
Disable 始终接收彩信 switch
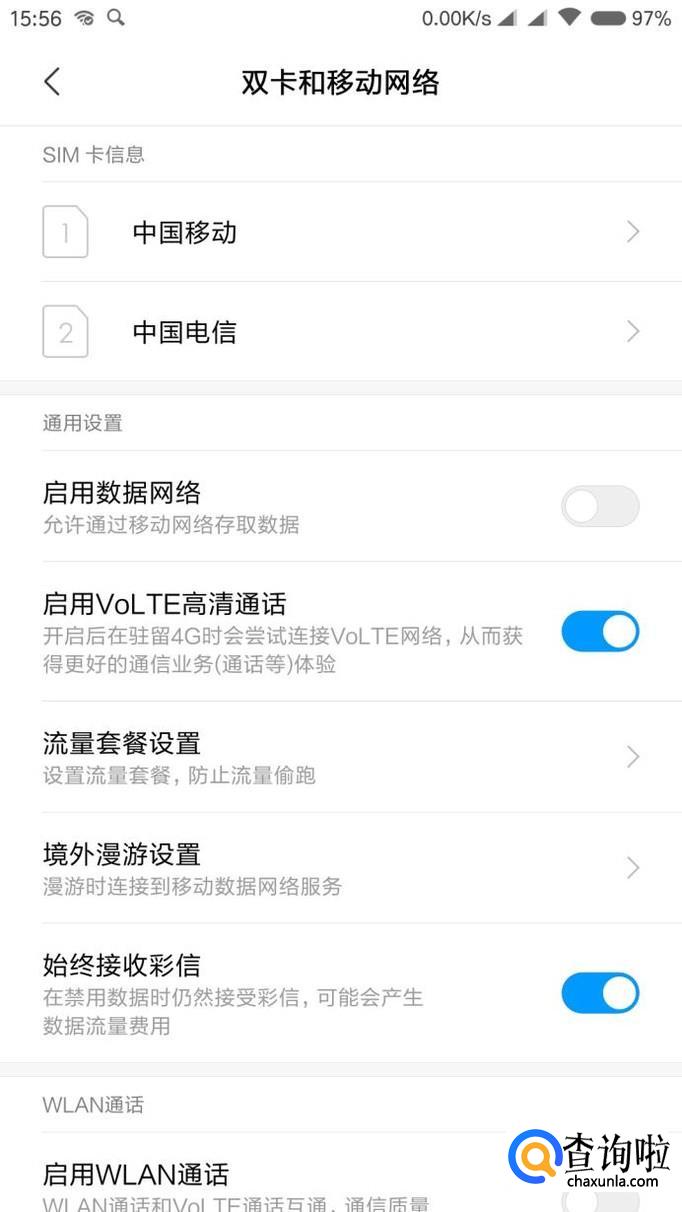[x=599, y=993]
